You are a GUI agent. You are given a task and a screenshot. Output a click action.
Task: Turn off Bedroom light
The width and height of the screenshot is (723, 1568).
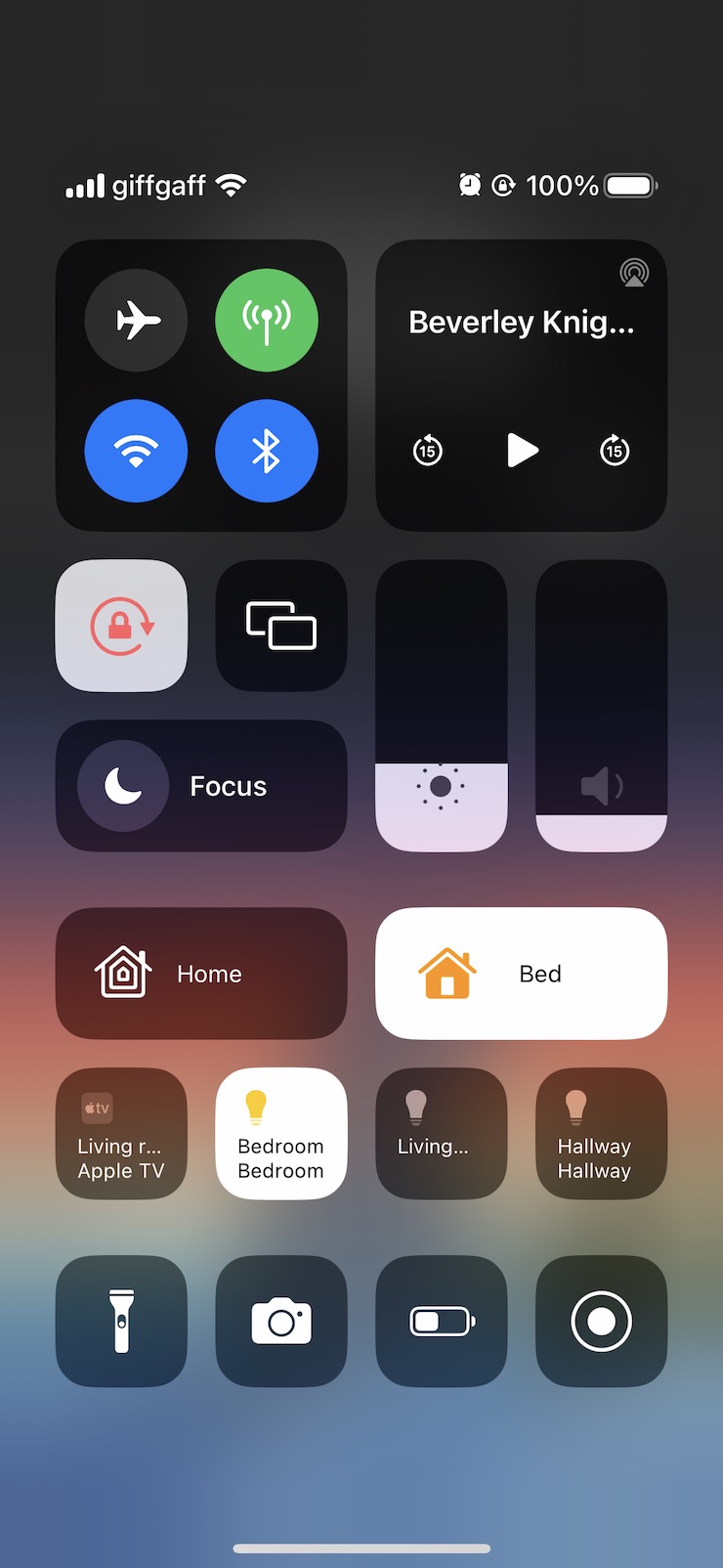point(281,1134)
